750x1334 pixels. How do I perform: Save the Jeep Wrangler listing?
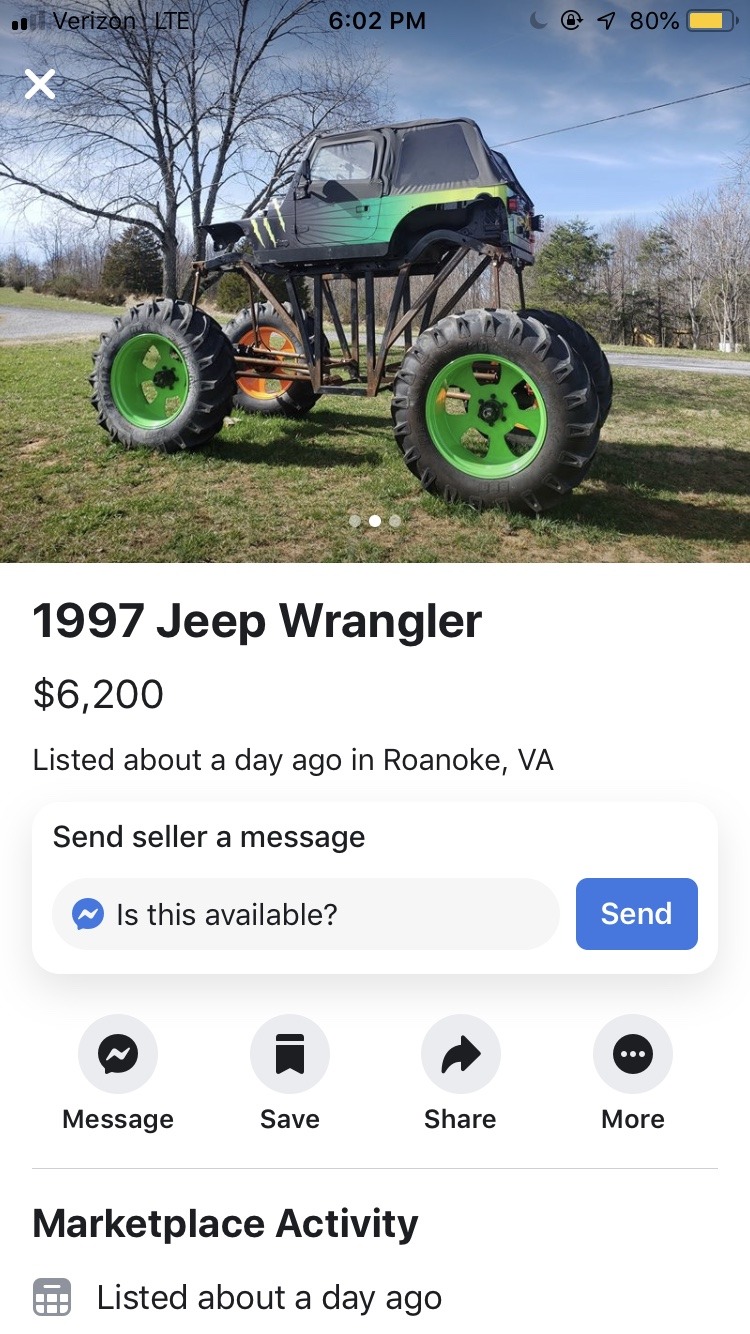coord(289,1053)
